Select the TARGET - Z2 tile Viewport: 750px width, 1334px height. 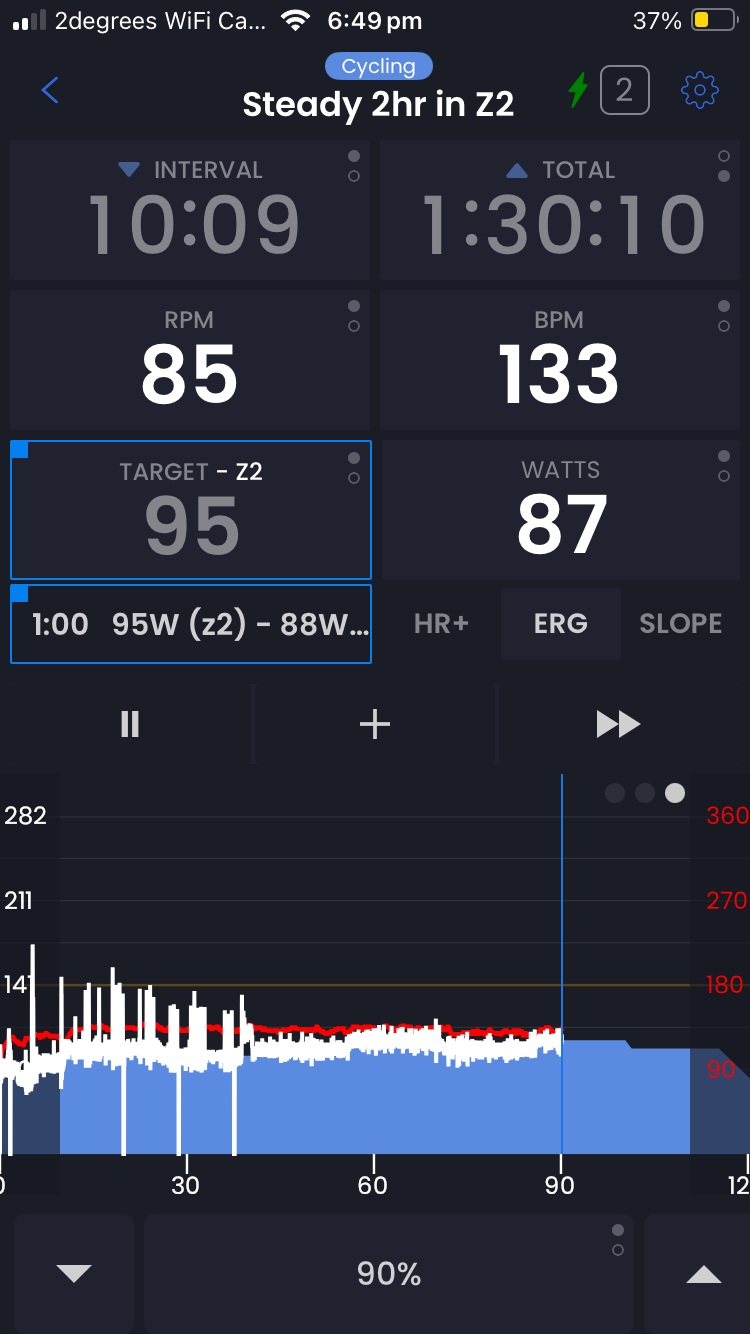coord(190,510)
